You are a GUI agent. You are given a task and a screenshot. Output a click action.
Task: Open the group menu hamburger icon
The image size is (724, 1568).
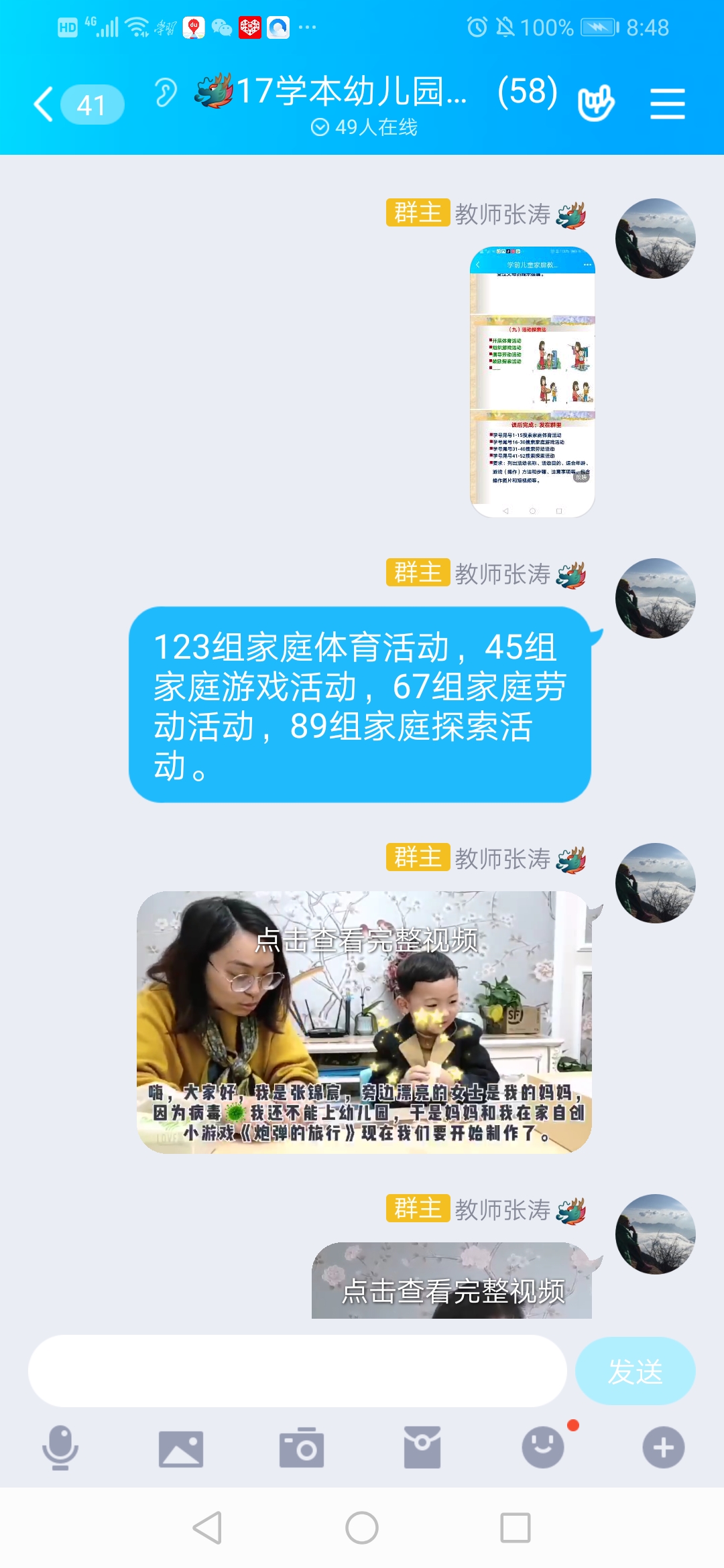[667, 104]
